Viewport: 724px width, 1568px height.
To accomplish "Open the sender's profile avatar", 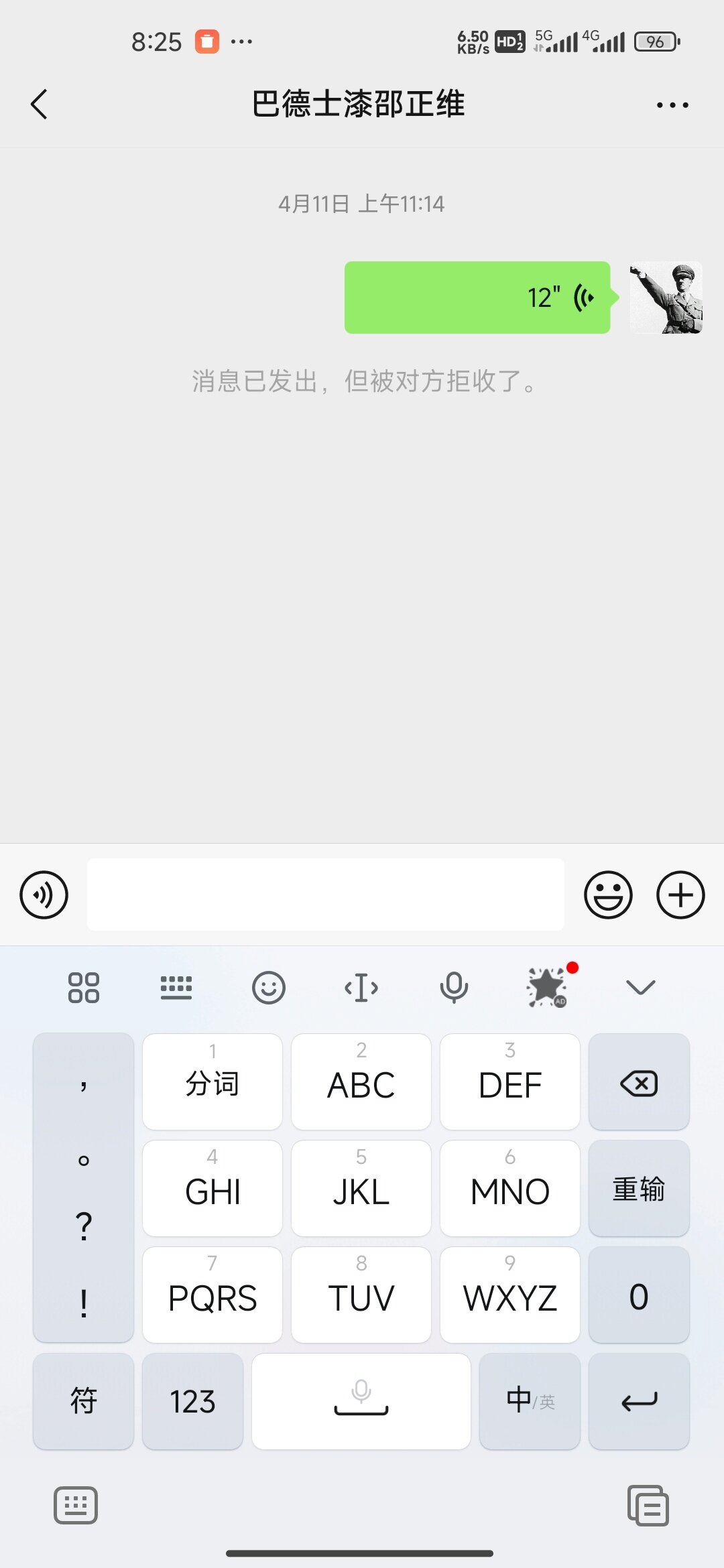I will [x=666, y=298].
